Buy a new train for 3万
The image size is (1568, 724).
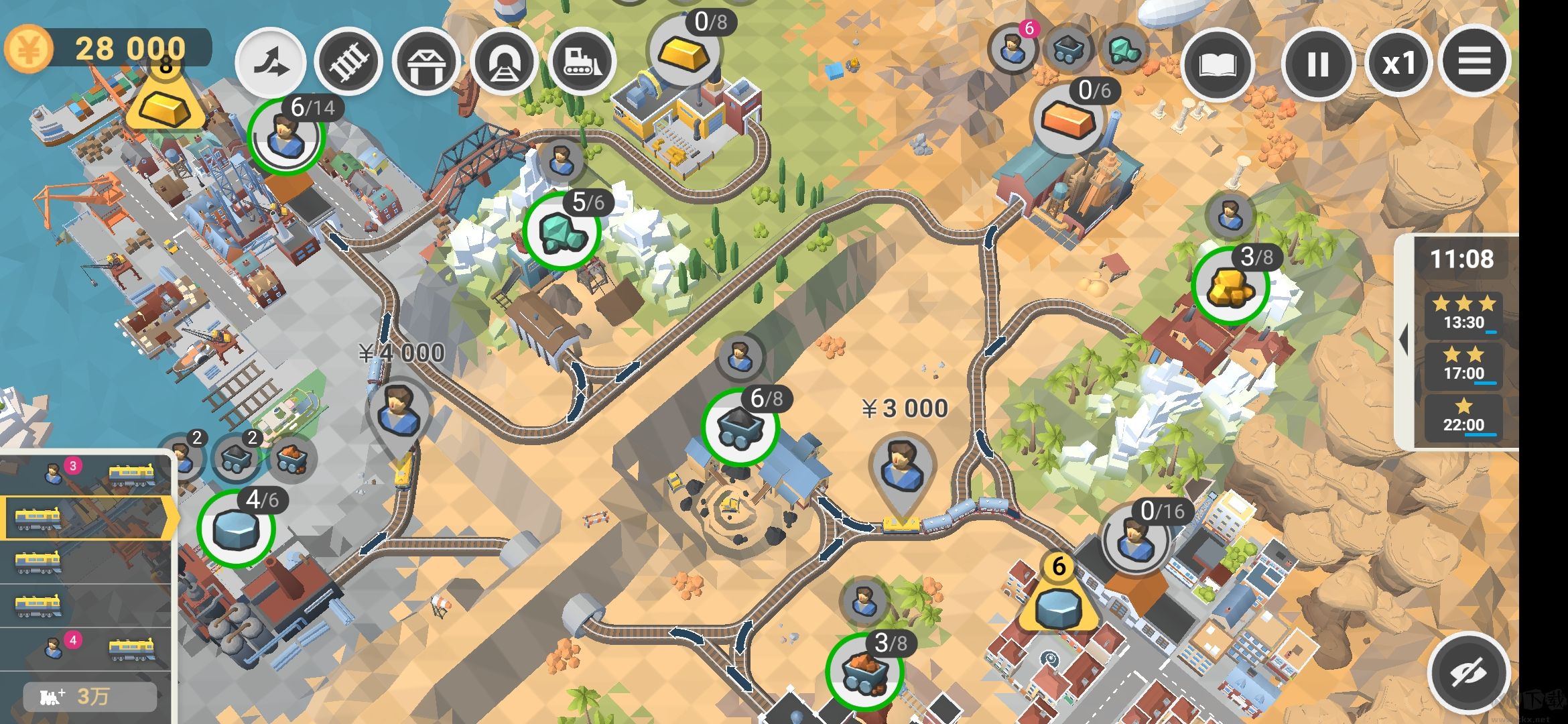[90, 697]
